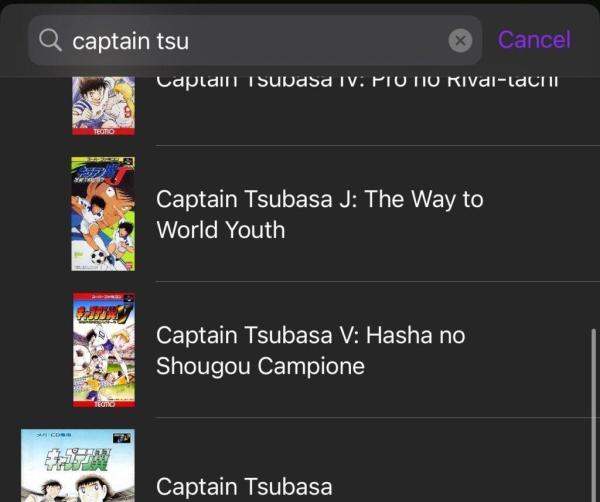Screen dimensions: 600x502
Task: Open Captain Tsubasa J: The Way to World Youth
Action: pos(319,214)
